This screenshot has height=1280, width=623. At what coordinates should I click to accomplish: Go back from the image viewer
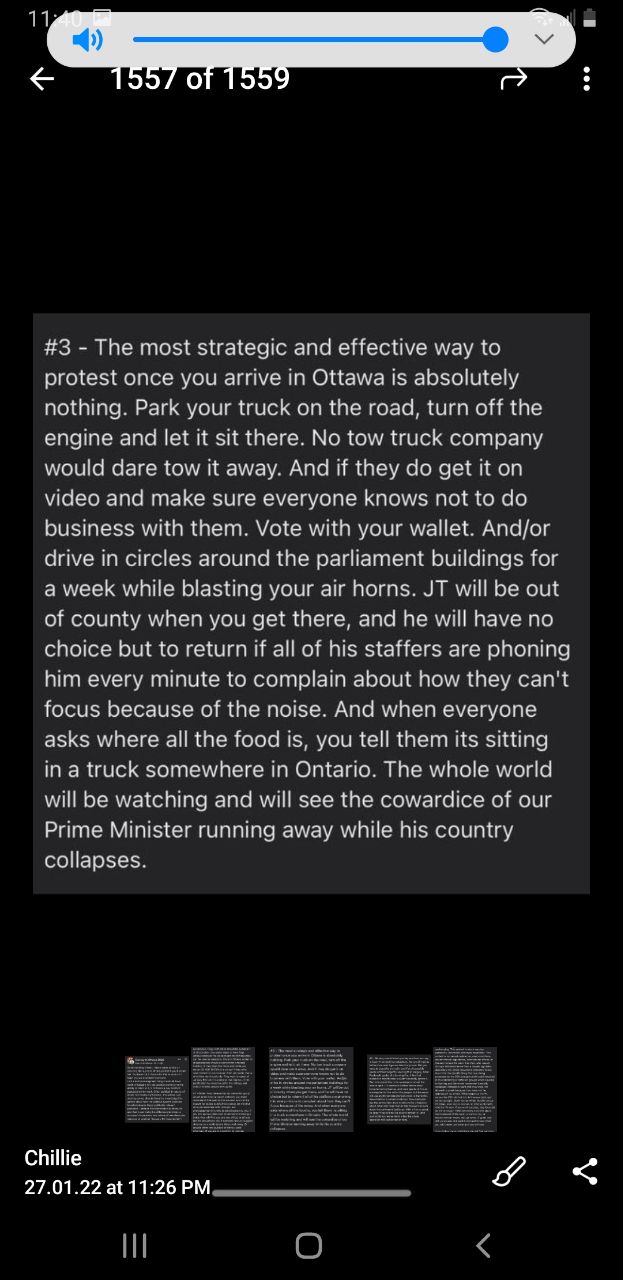(x=42, y=79)
